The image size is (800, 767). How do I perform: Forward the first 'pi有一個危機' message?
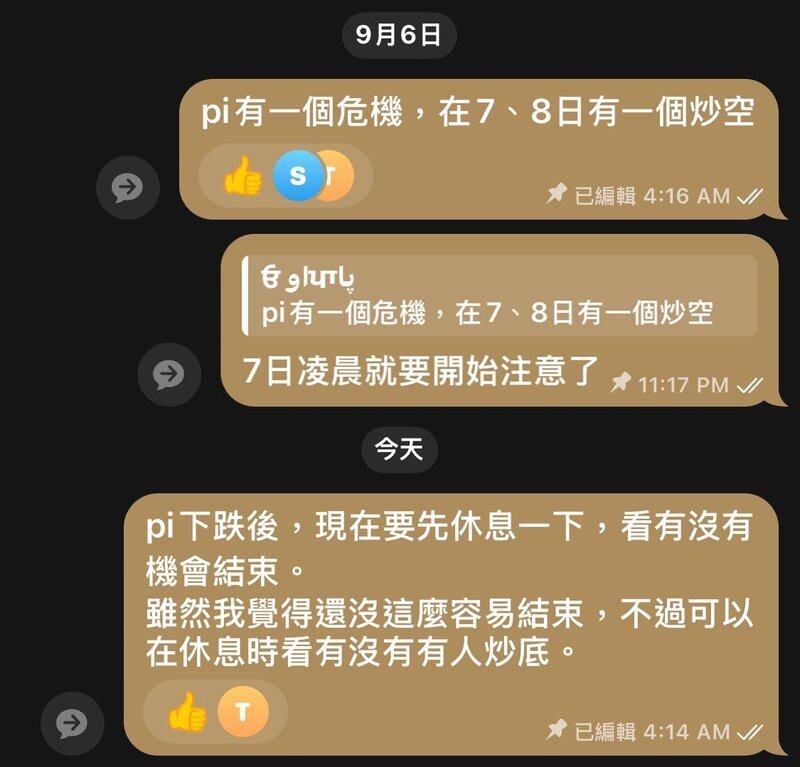click(x=127, y=187)
